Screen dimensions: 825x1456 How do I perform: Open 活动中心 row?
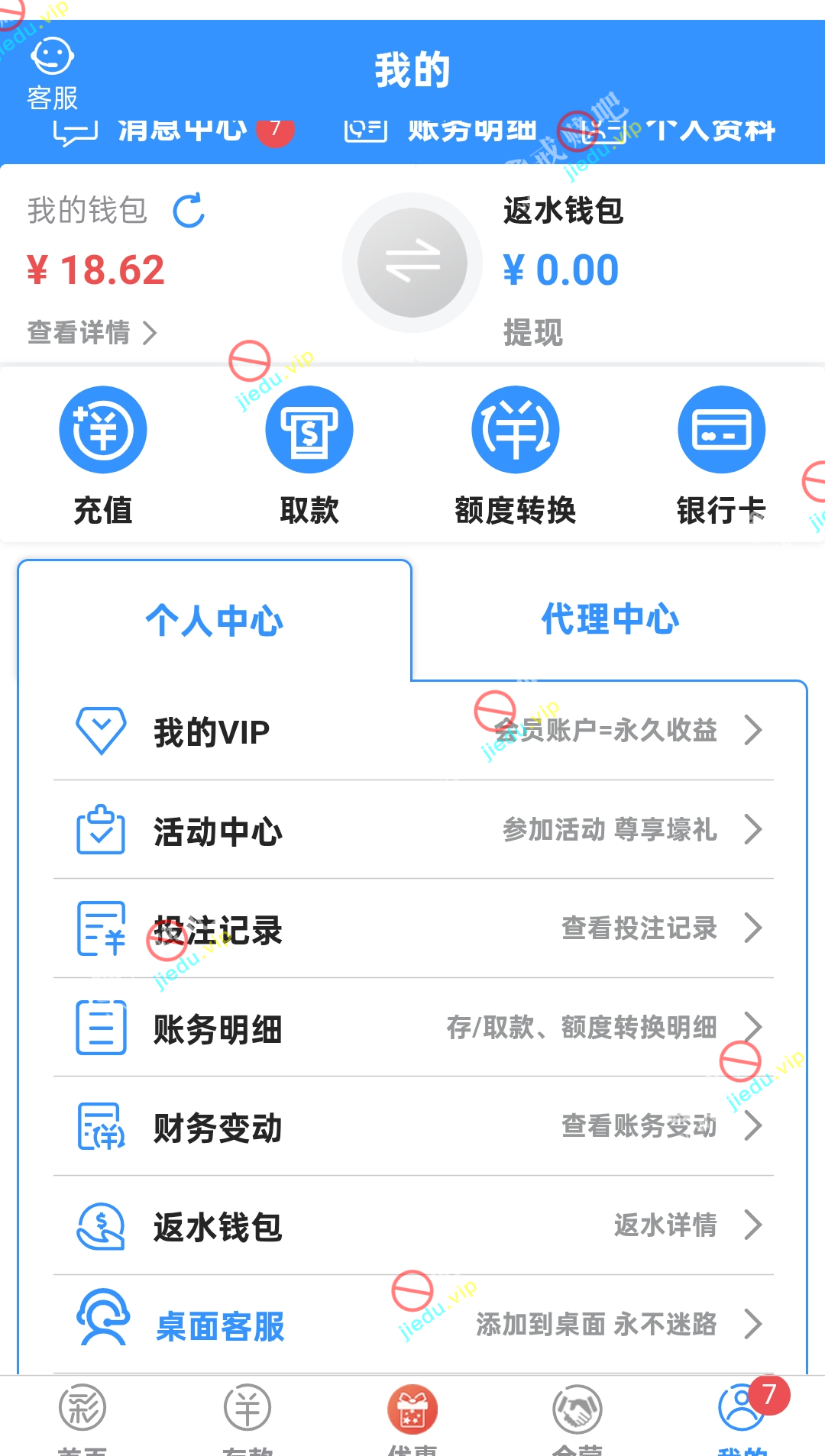coord(412,830)
